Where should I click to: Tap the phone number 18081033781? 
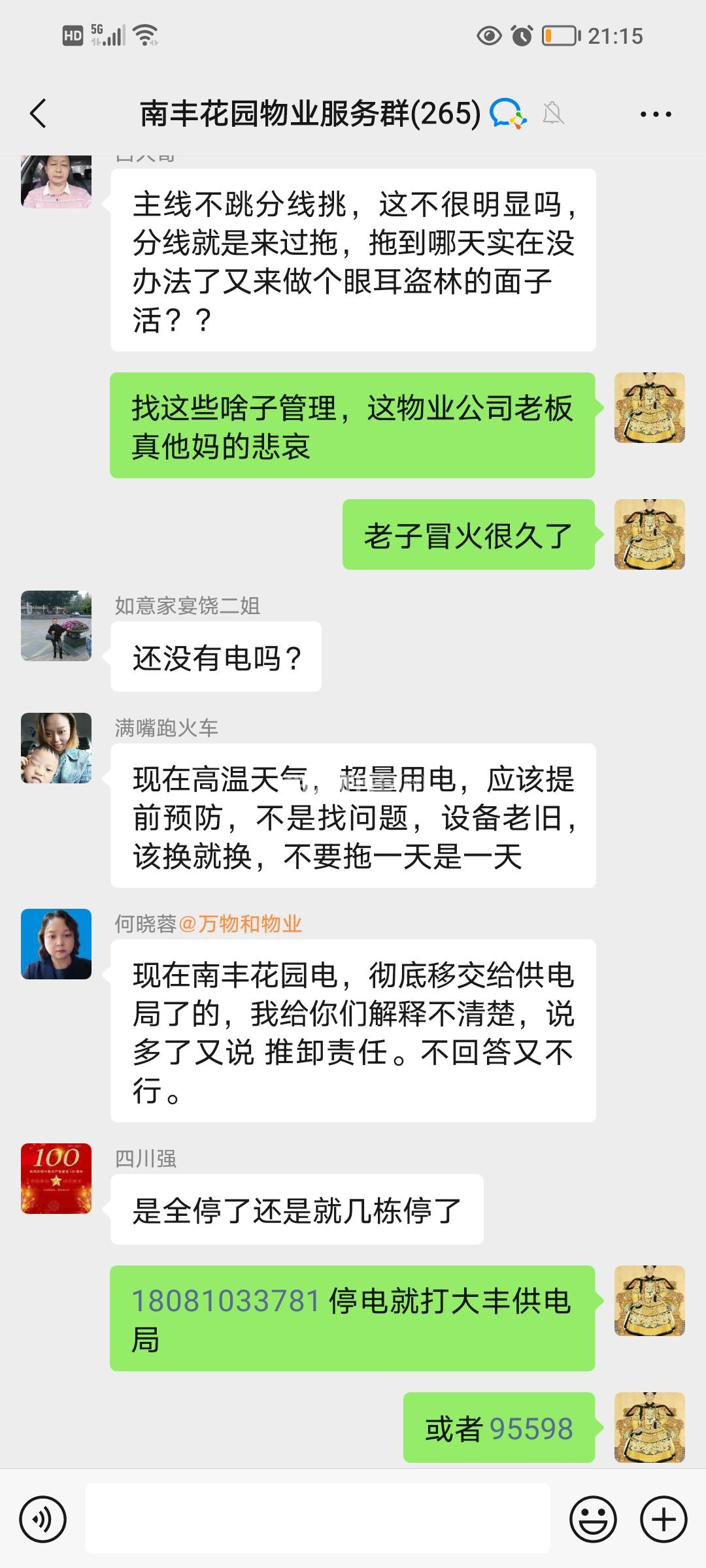pyautogui.click(x=226, y=1301)
